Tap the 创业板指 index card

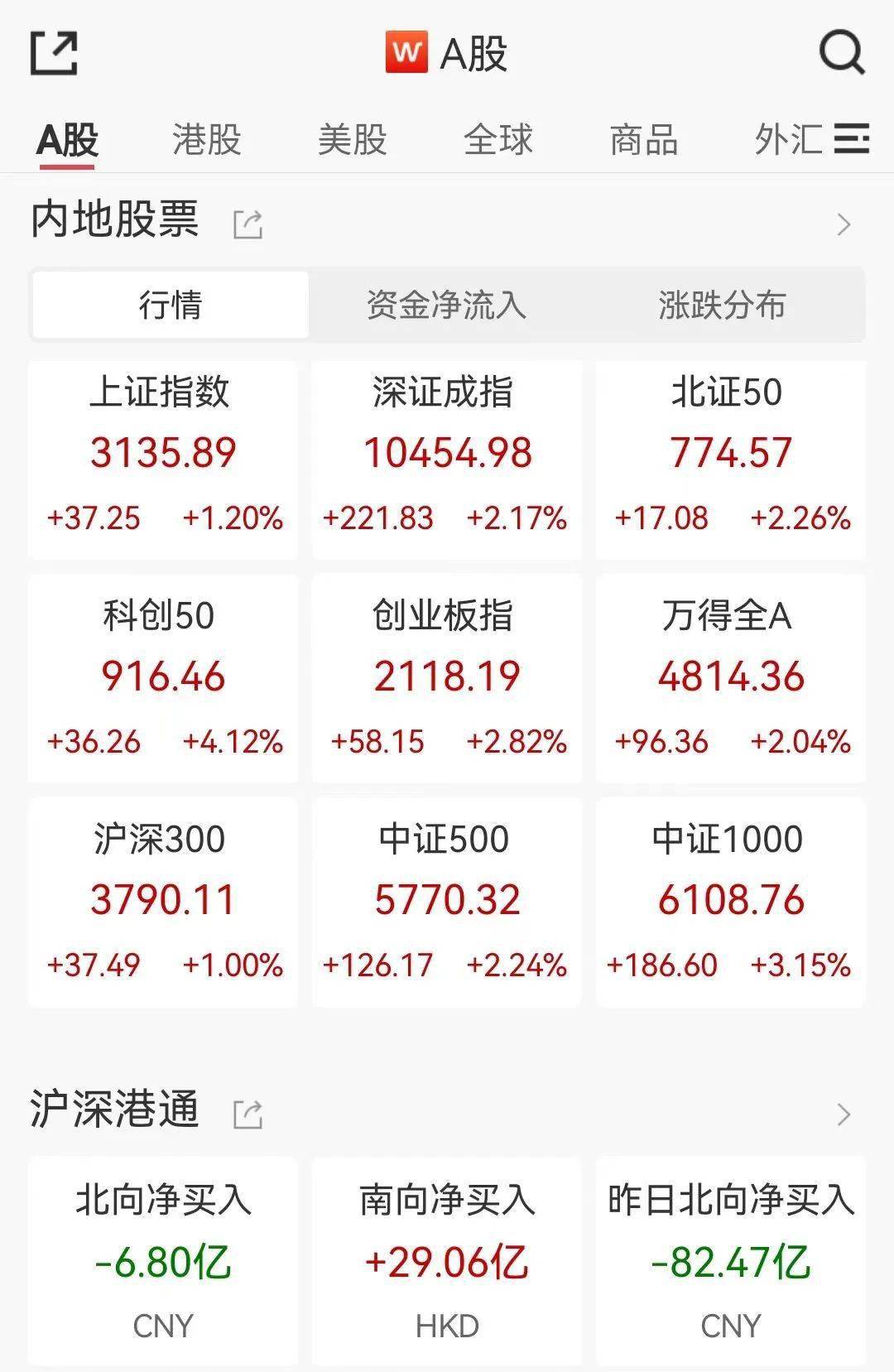point(446,679)
